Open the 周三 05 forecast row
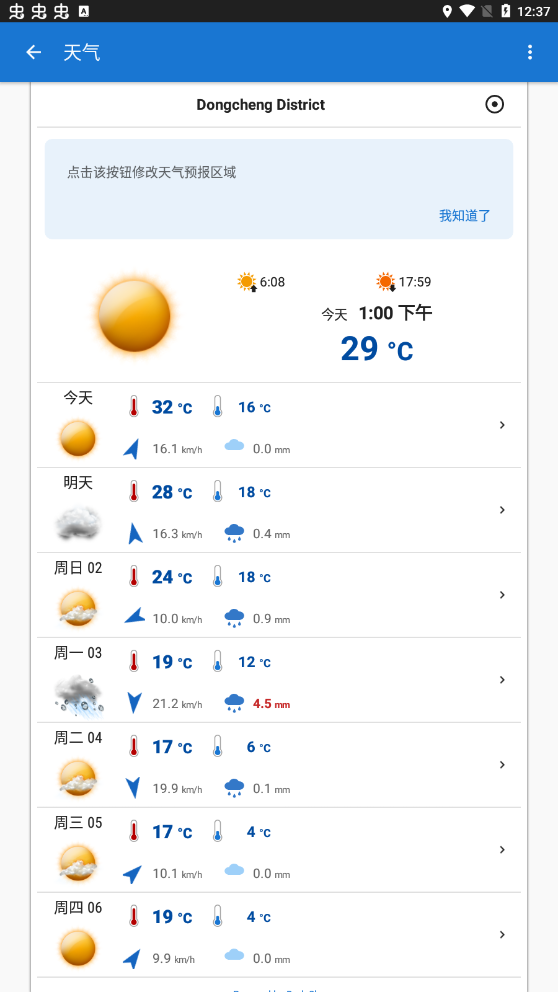This screenshot has height=992, width=558. pos(279,850)
